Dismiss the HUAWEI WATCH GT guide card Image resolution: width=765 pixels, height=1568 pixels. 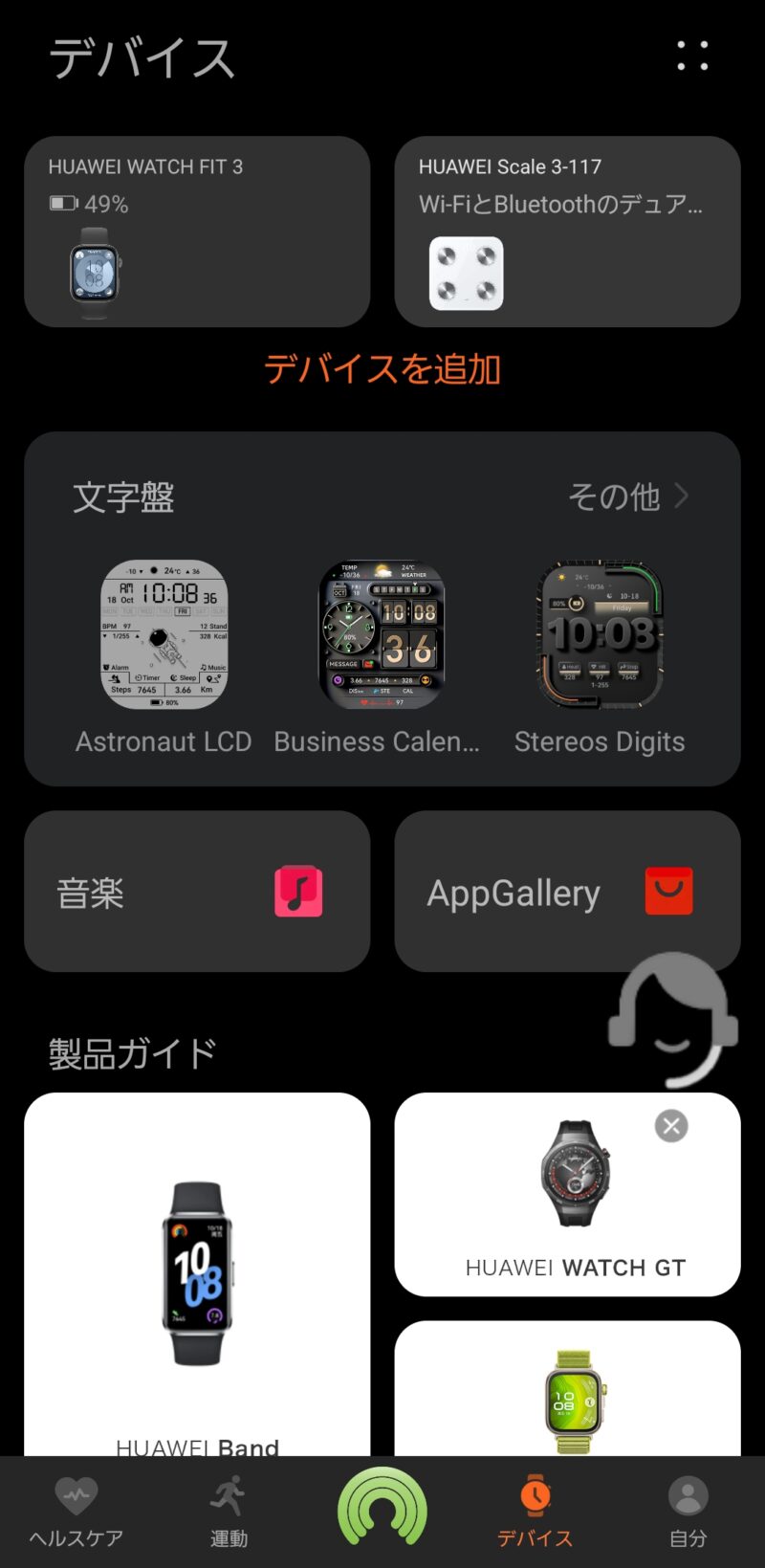(x=671, y=1126)
